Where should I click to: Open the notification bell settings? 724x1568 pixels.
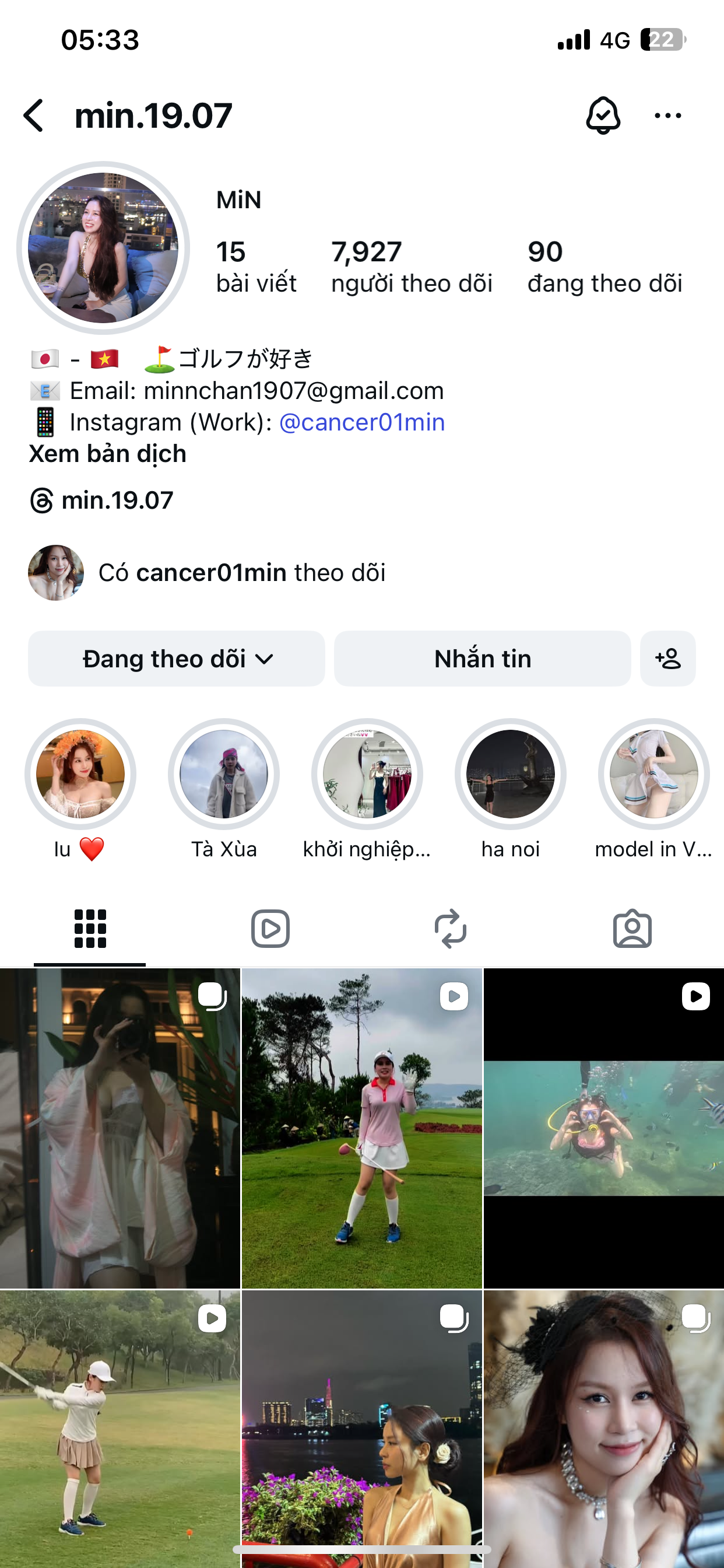(x=602, y=116)
